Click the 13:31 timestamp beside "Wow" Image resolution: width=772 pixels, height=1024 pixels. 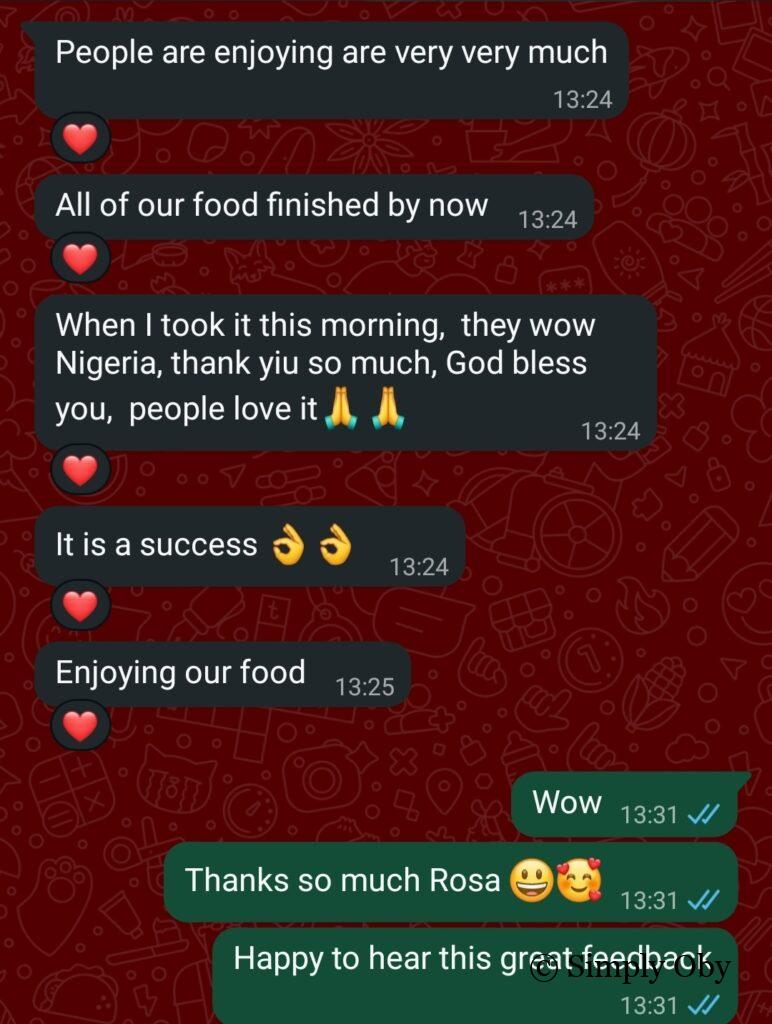point(651,813)
